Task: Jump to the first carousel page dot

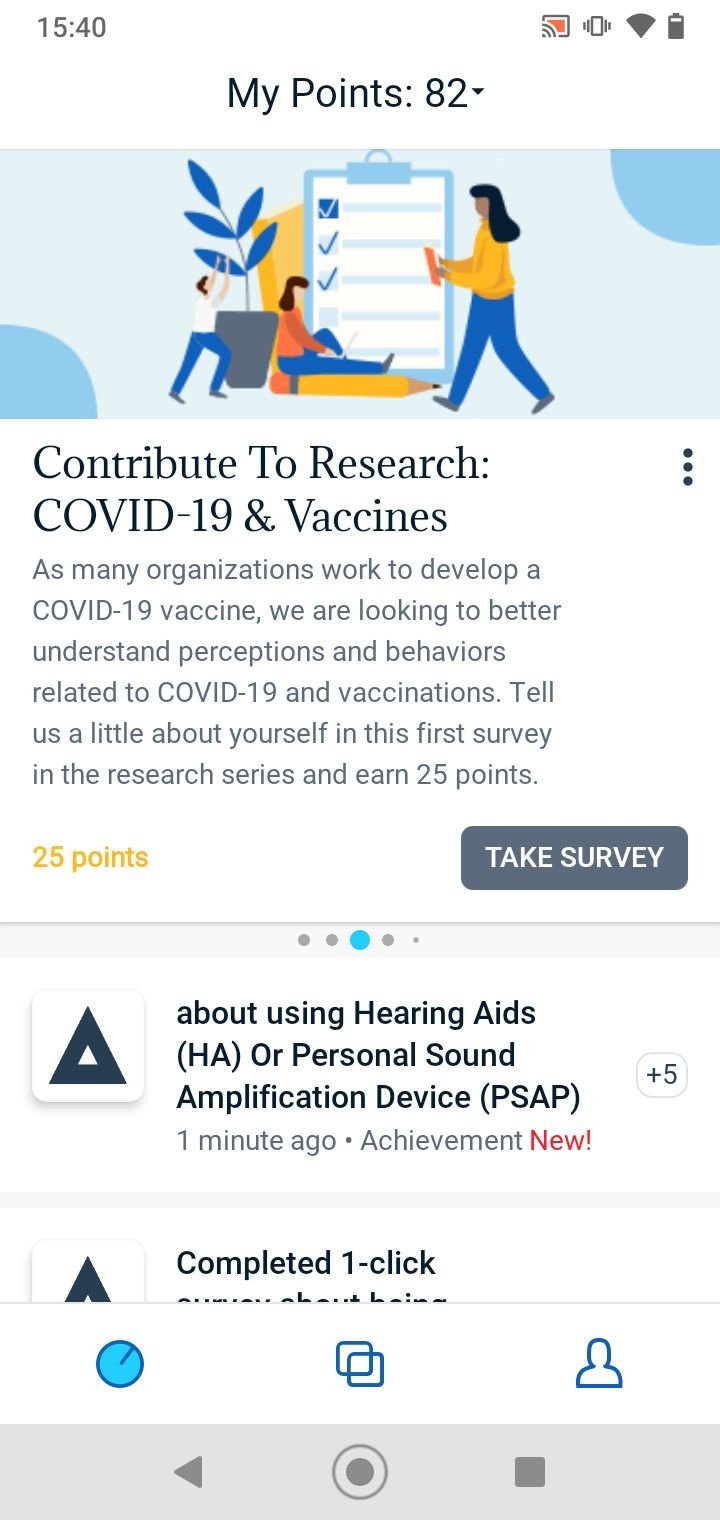Action: pyautogui.click(x=304, y=940)
